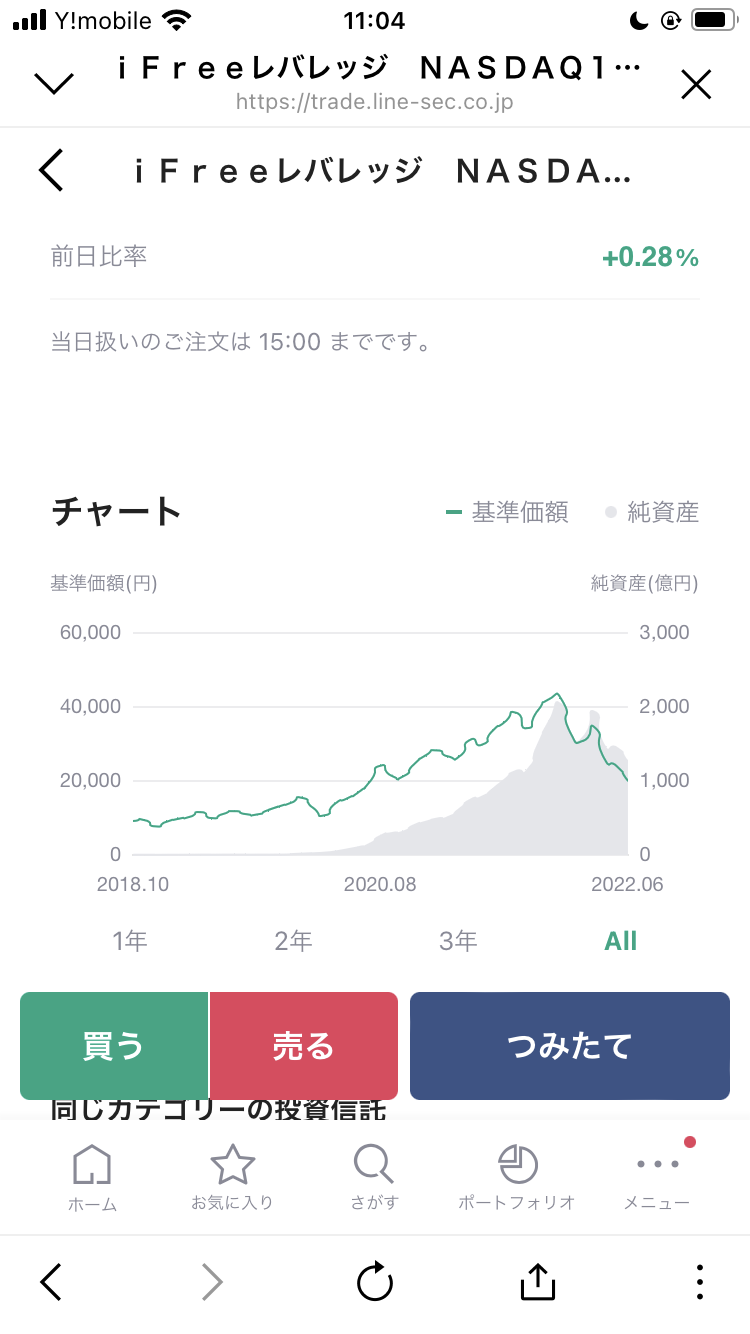Select the 2年 chart range
Screen dimensions: 750x1334
coord(294,941)
